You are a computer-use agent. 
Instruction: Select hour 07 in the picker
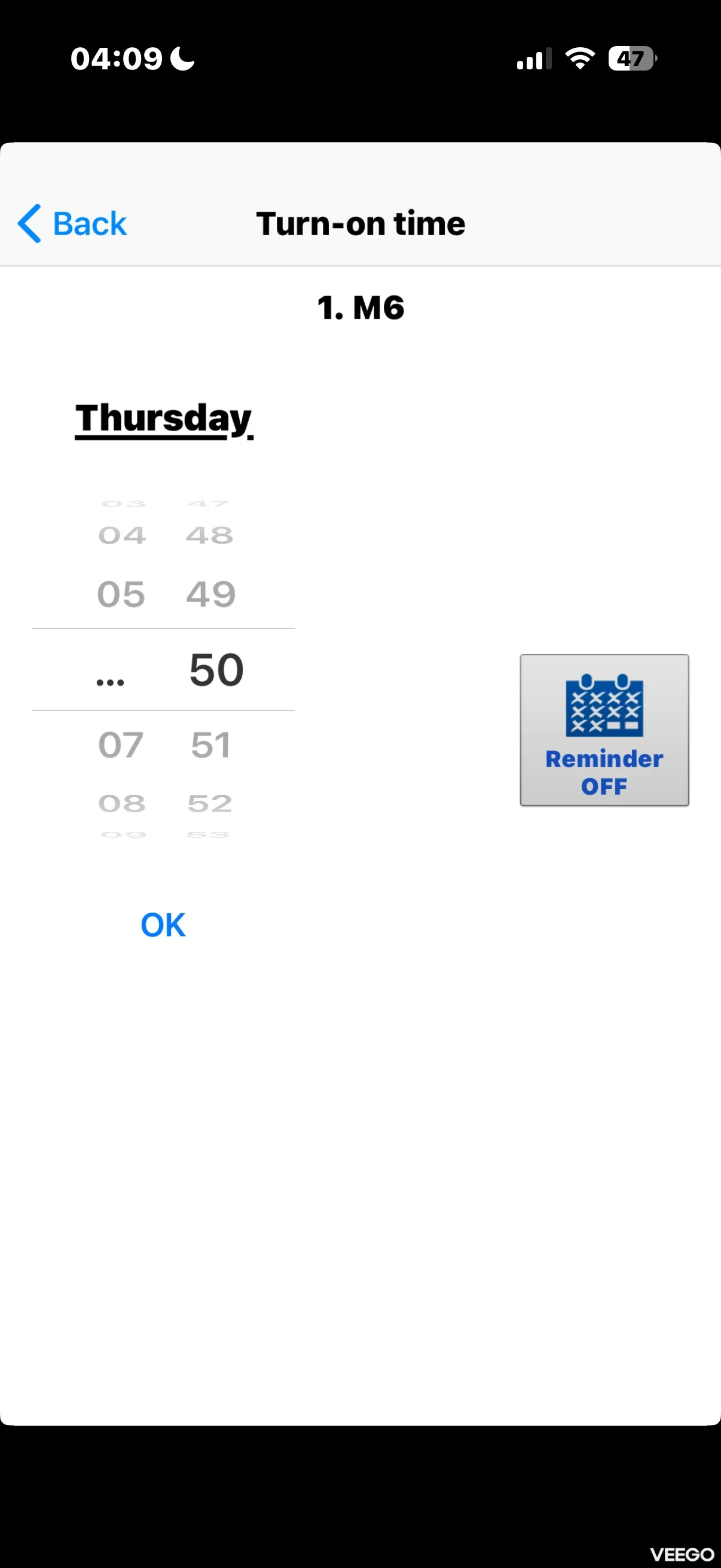pos(121,745)
